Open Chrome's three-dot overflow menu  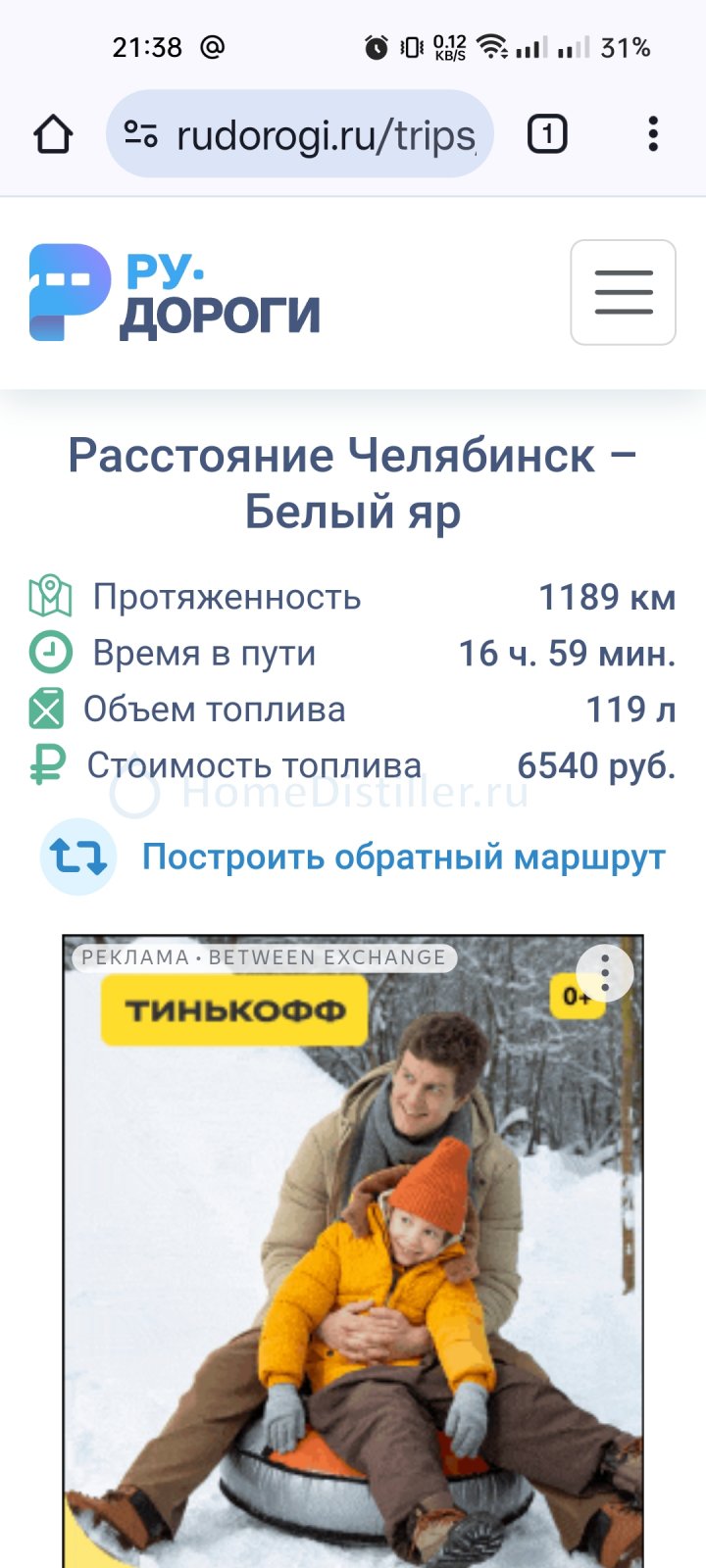coord(653,134)
